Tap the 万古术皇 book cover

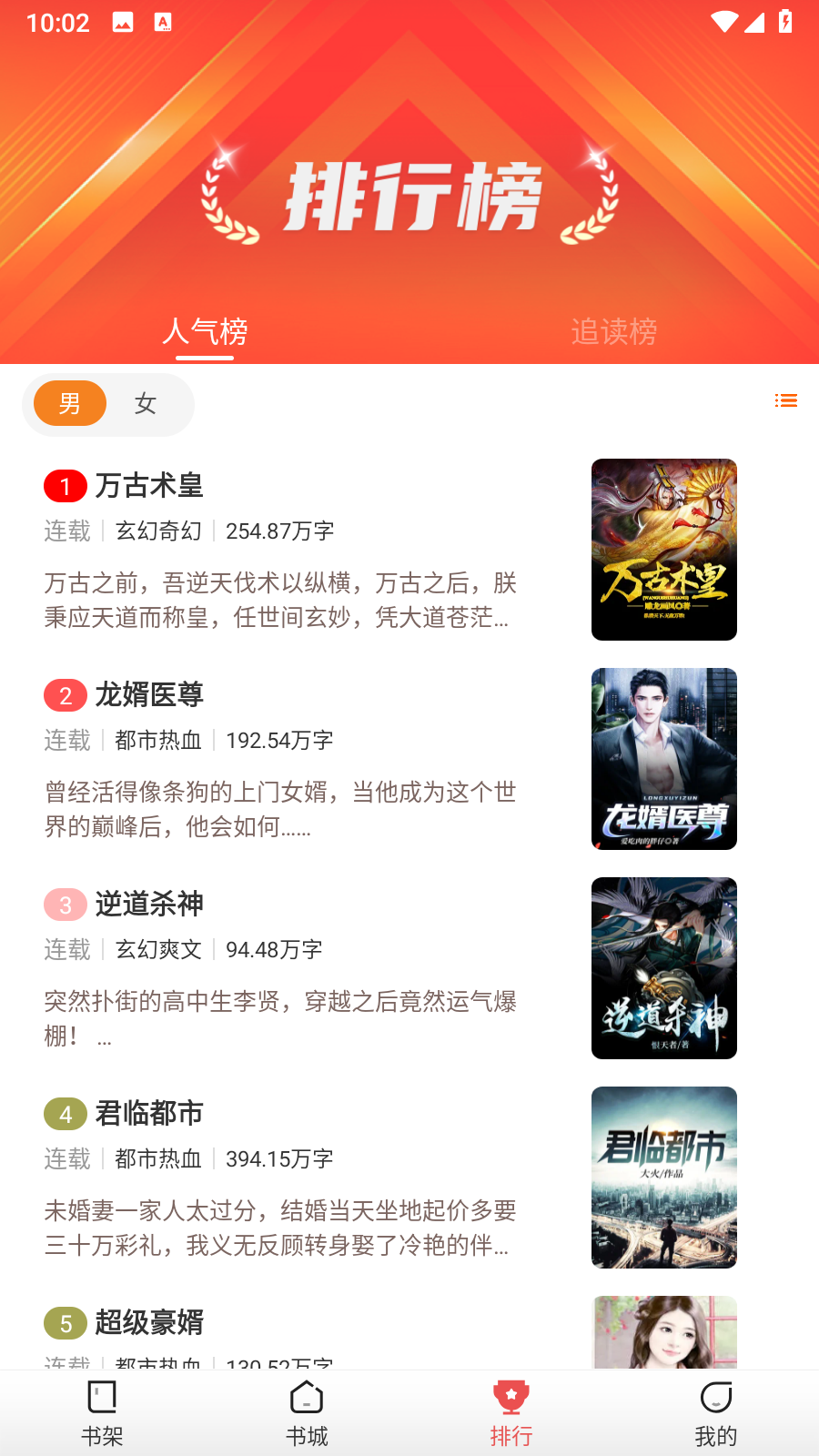coord(664,550)
